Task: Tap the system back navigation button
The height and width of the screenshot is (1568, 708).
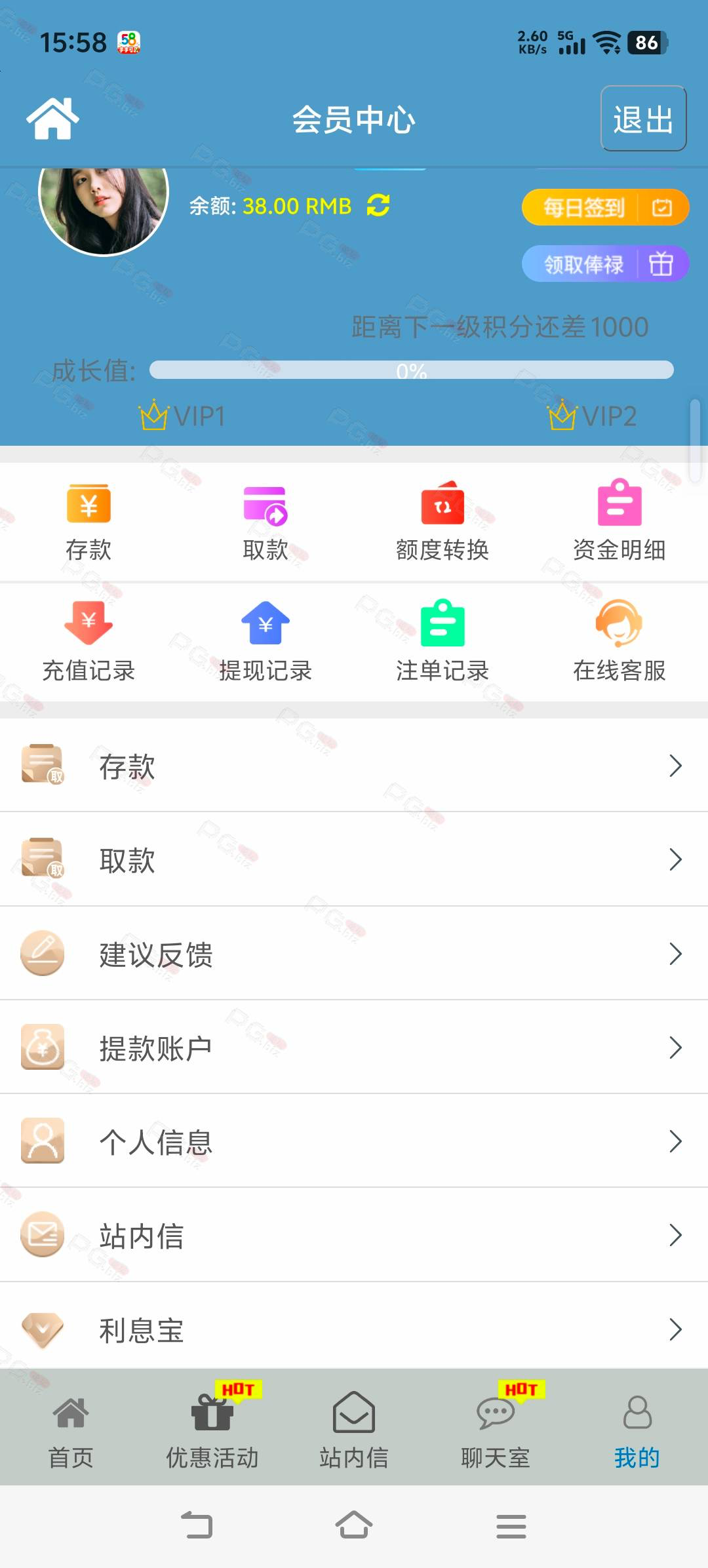Action: (197, 1525)
